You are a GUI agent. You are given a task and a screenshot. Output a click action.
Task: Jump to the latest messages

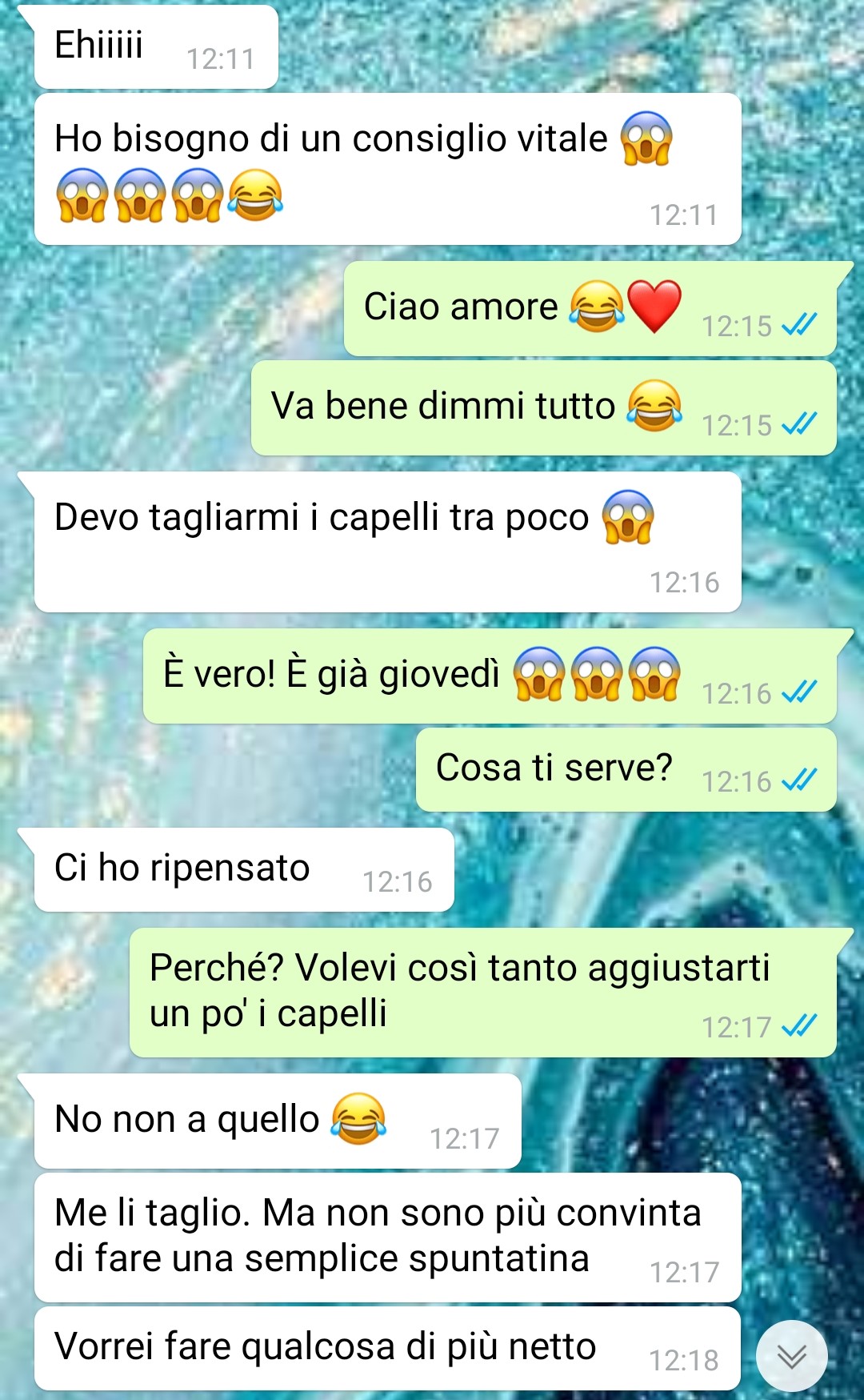click(791, 1355)
